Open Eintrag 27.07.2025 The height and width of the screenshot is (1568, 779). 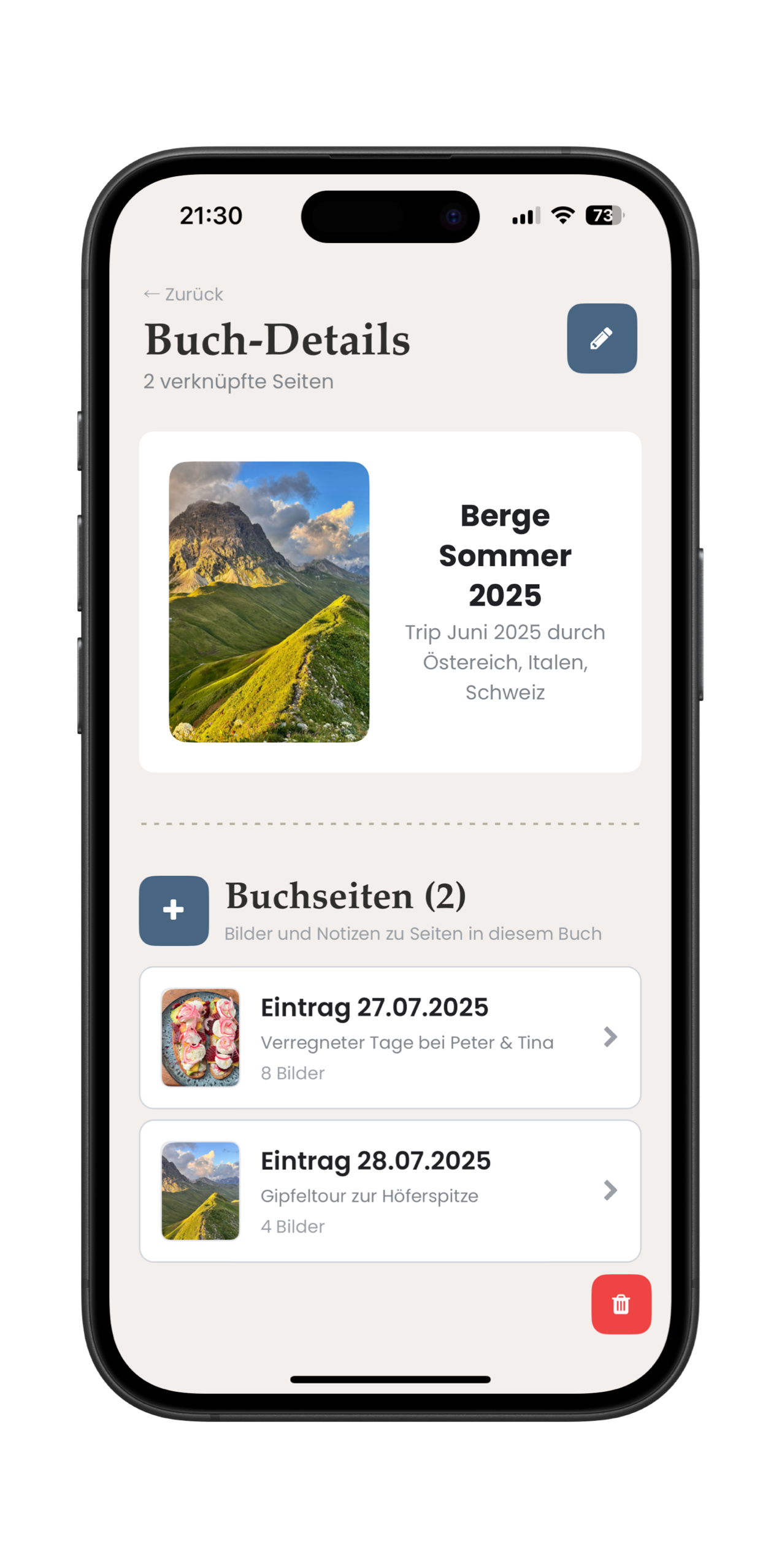(x=389, y=1037)
